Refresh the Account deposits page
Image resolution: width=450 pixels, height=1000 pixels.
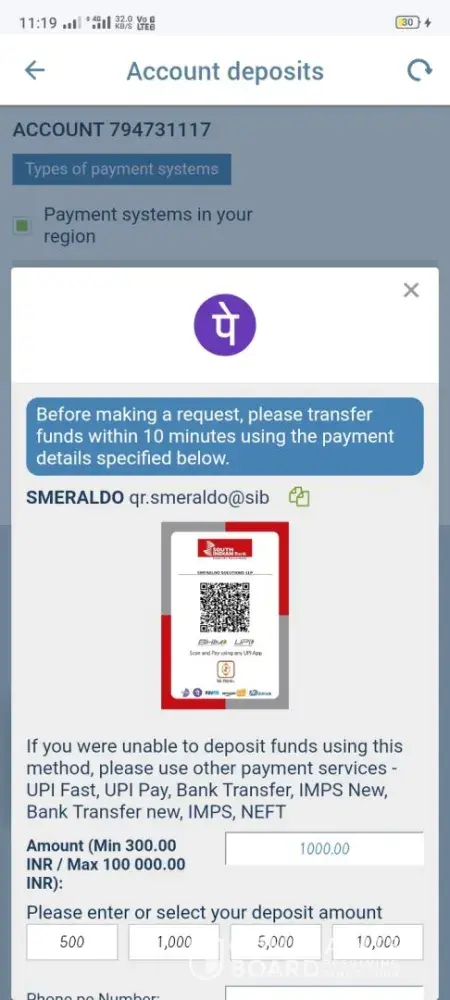click(x=419, y=70)
